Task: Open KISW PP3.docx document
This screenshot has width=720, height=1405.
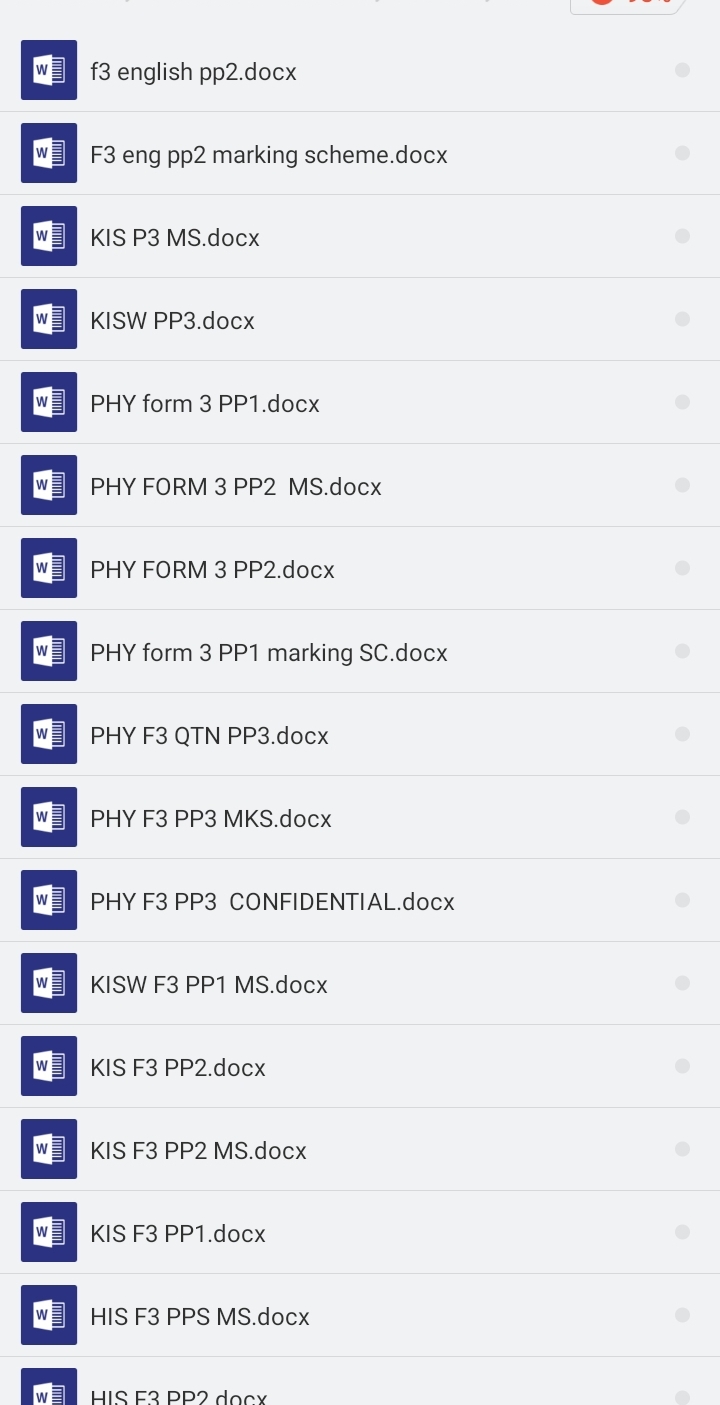Action: click(172, 321)
